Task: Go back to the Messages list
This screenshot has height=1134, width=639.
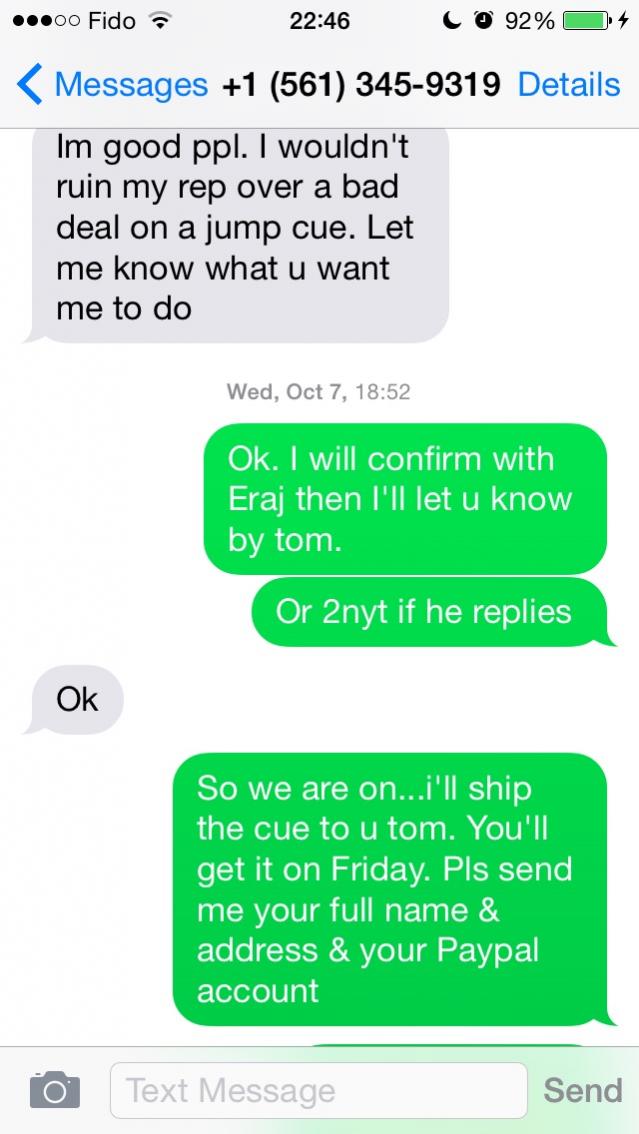Action: 112,85
